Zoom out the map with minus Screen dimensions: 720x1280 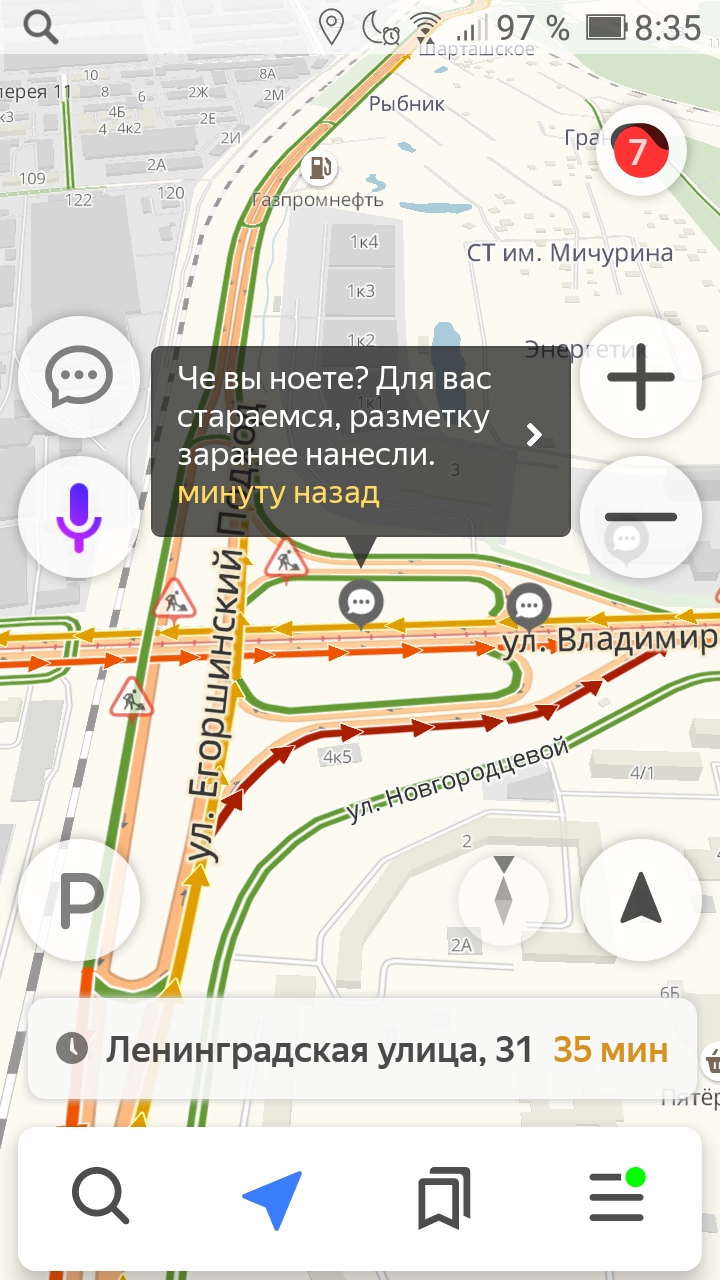pyautogui.click(x=640, y=517)
